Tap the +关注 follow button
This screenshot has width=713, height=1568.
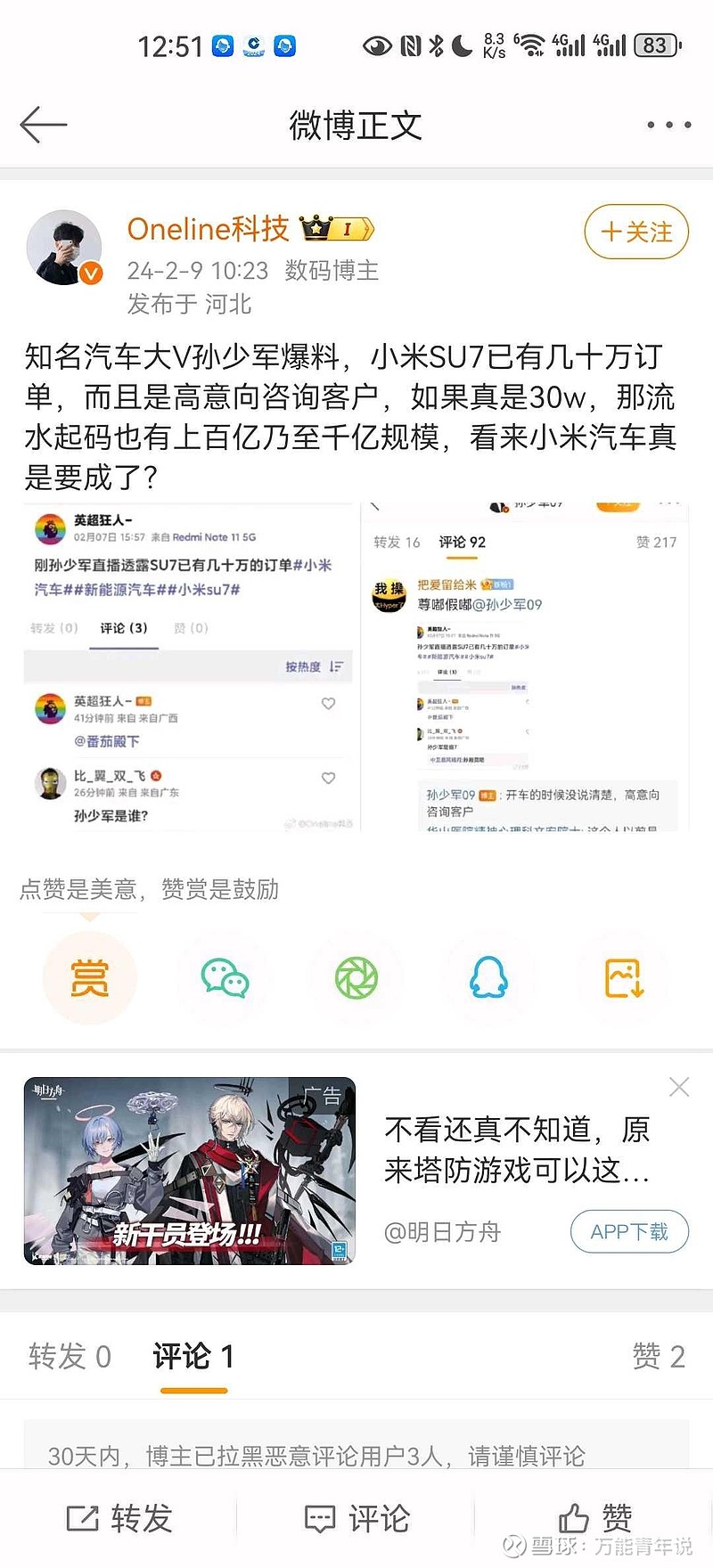(x=635, y=232)
